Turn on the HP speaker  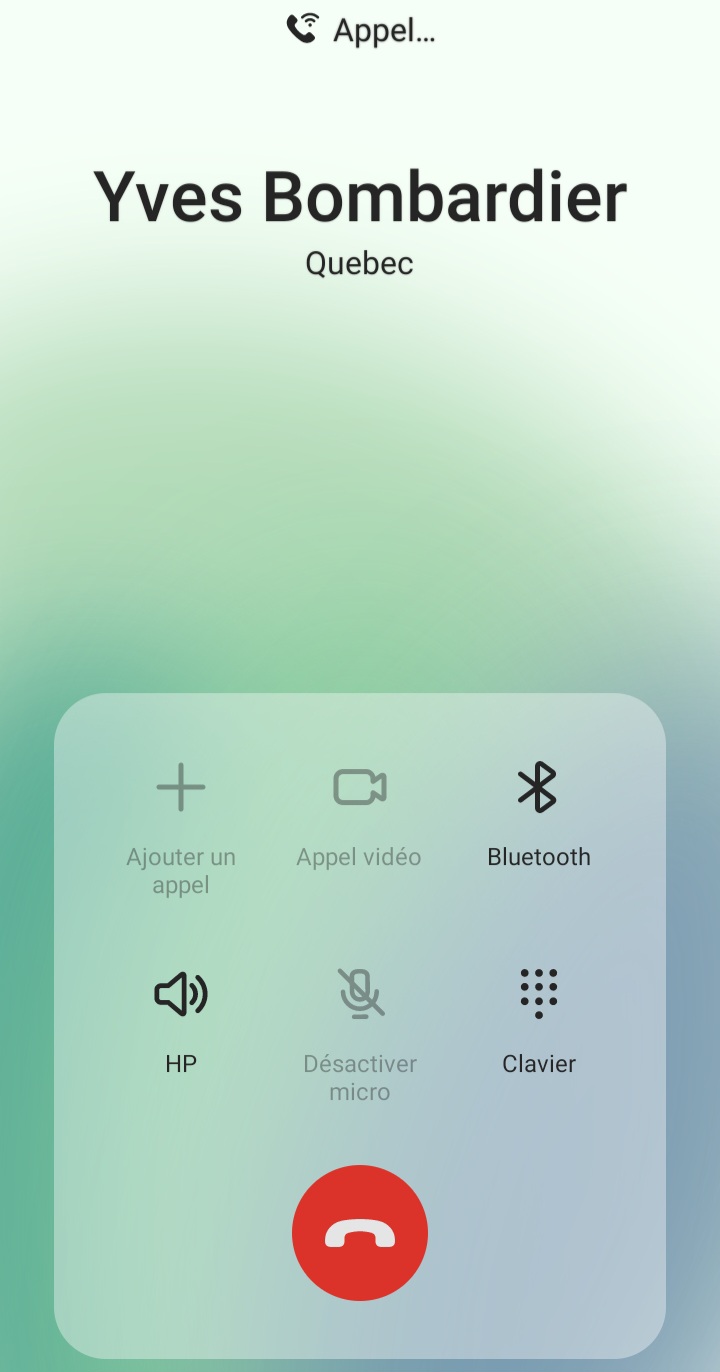[x=181, y=1019]
